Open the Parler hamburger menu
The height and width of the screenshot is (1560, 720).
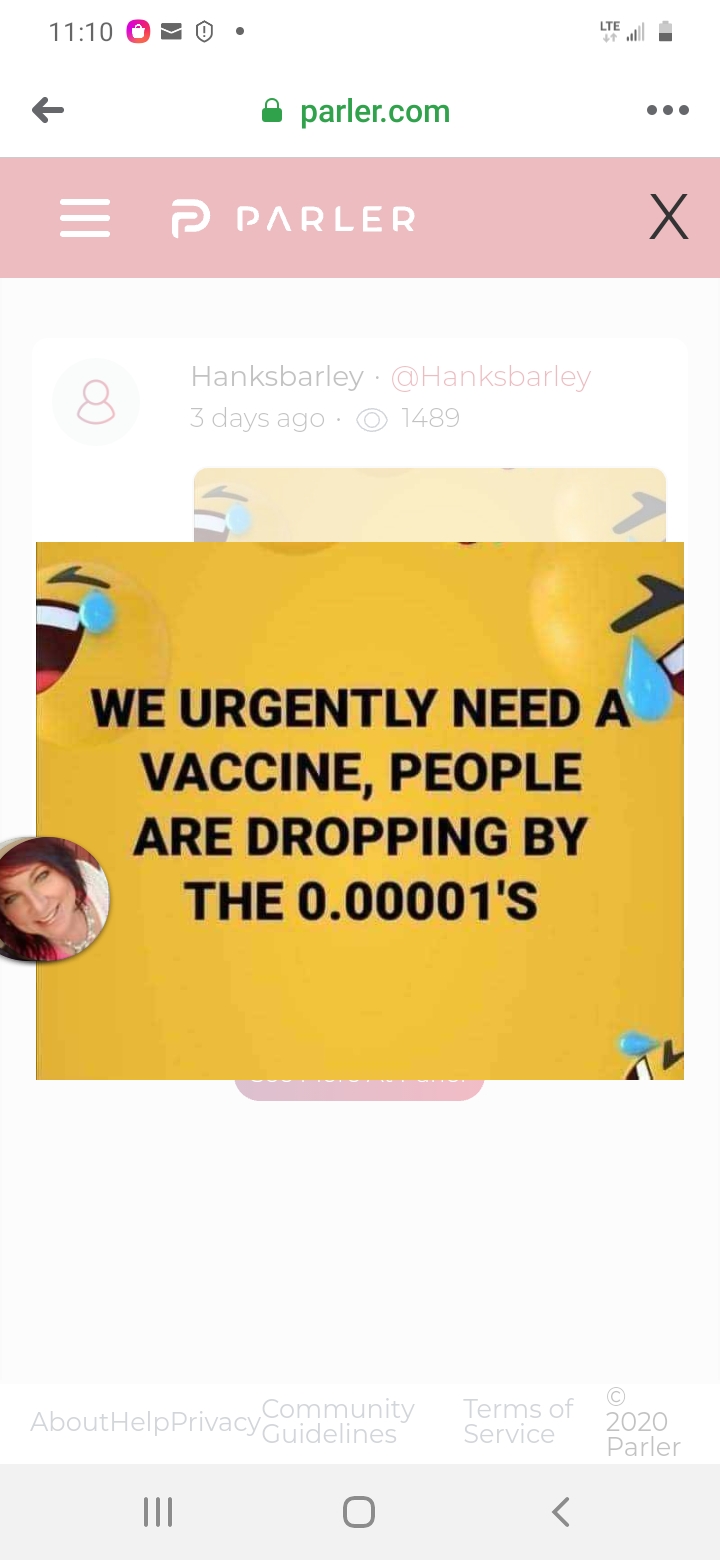coord(85,217)
